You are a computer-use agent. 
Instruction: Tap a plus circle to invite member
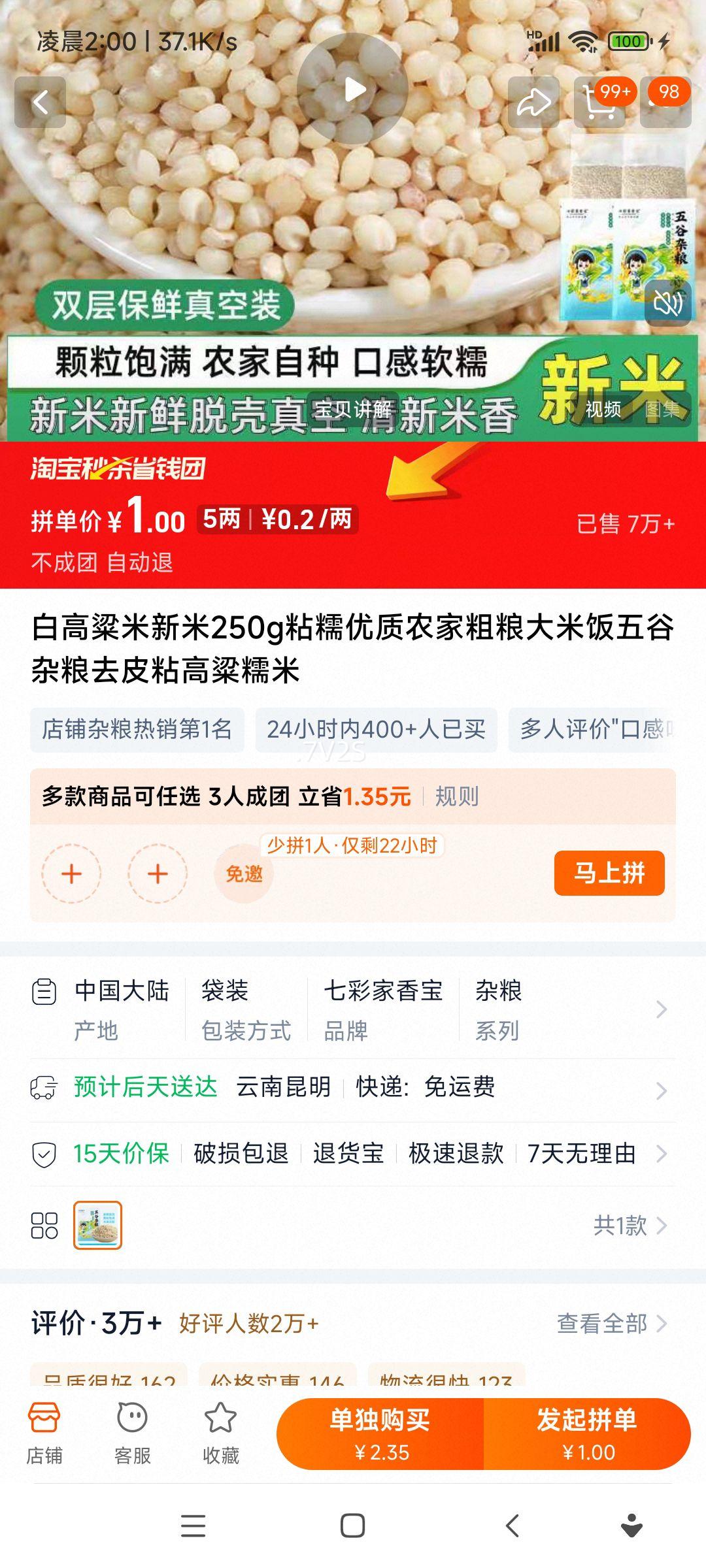click(x=71, y=873)
